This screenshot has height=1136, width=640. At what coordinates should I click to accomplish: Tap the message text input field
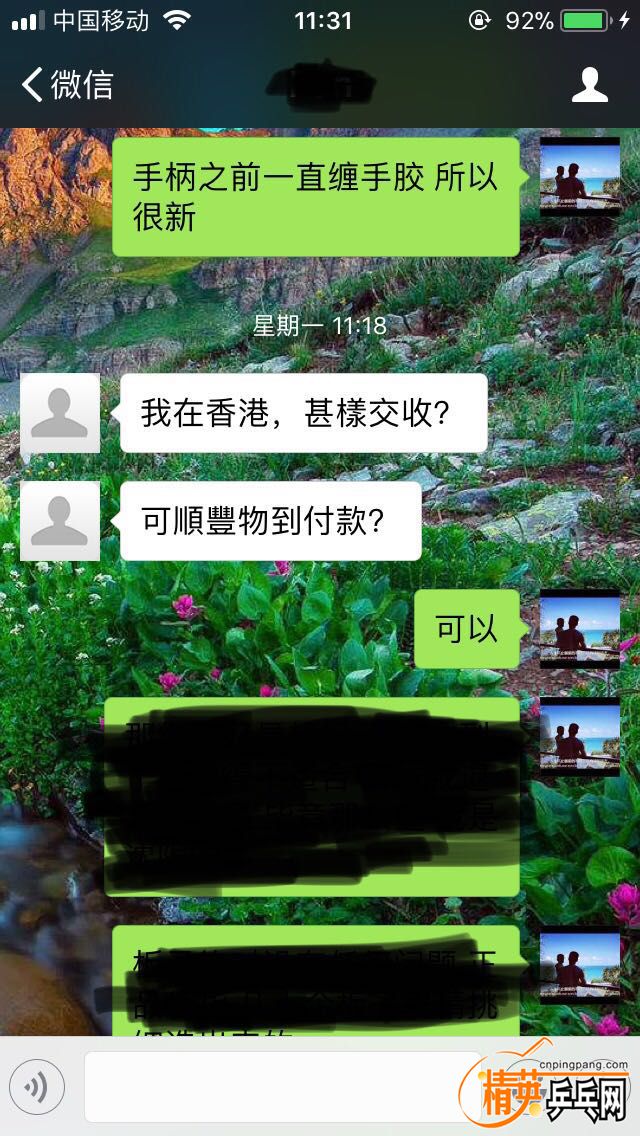tap(283, 1087)
